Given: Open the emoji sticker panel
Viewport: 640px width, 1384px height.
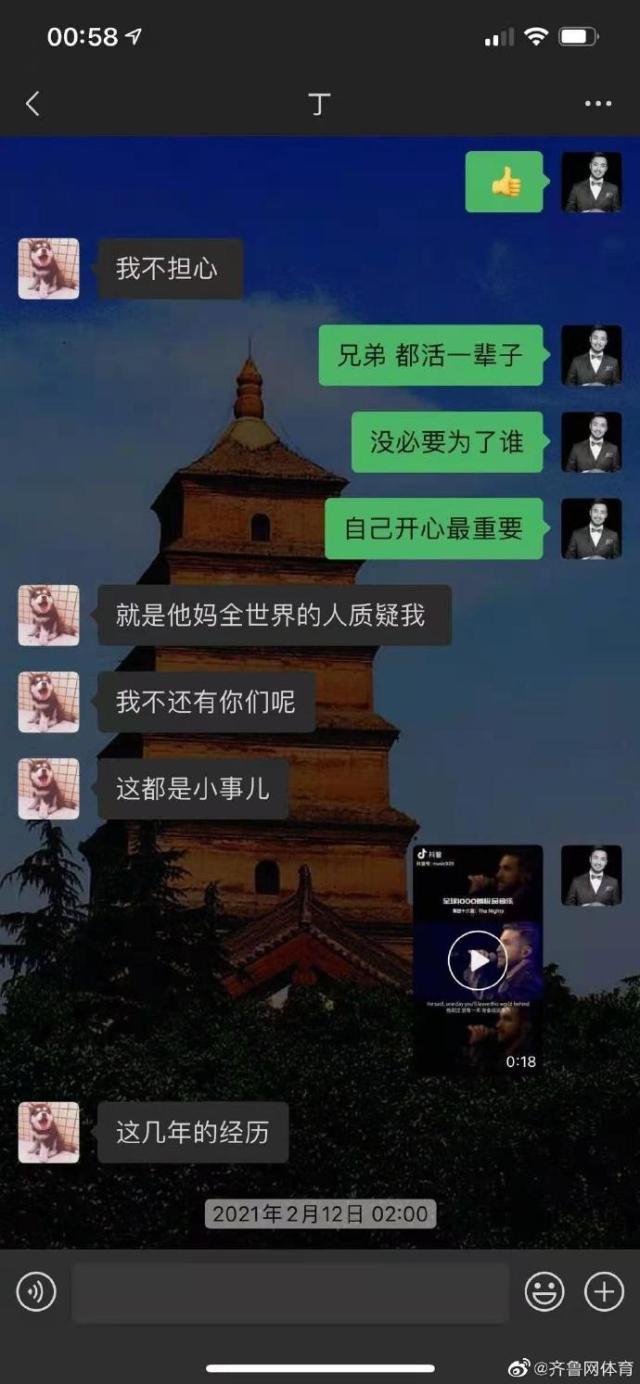Looking at the screenshot, I should 545,1293.
